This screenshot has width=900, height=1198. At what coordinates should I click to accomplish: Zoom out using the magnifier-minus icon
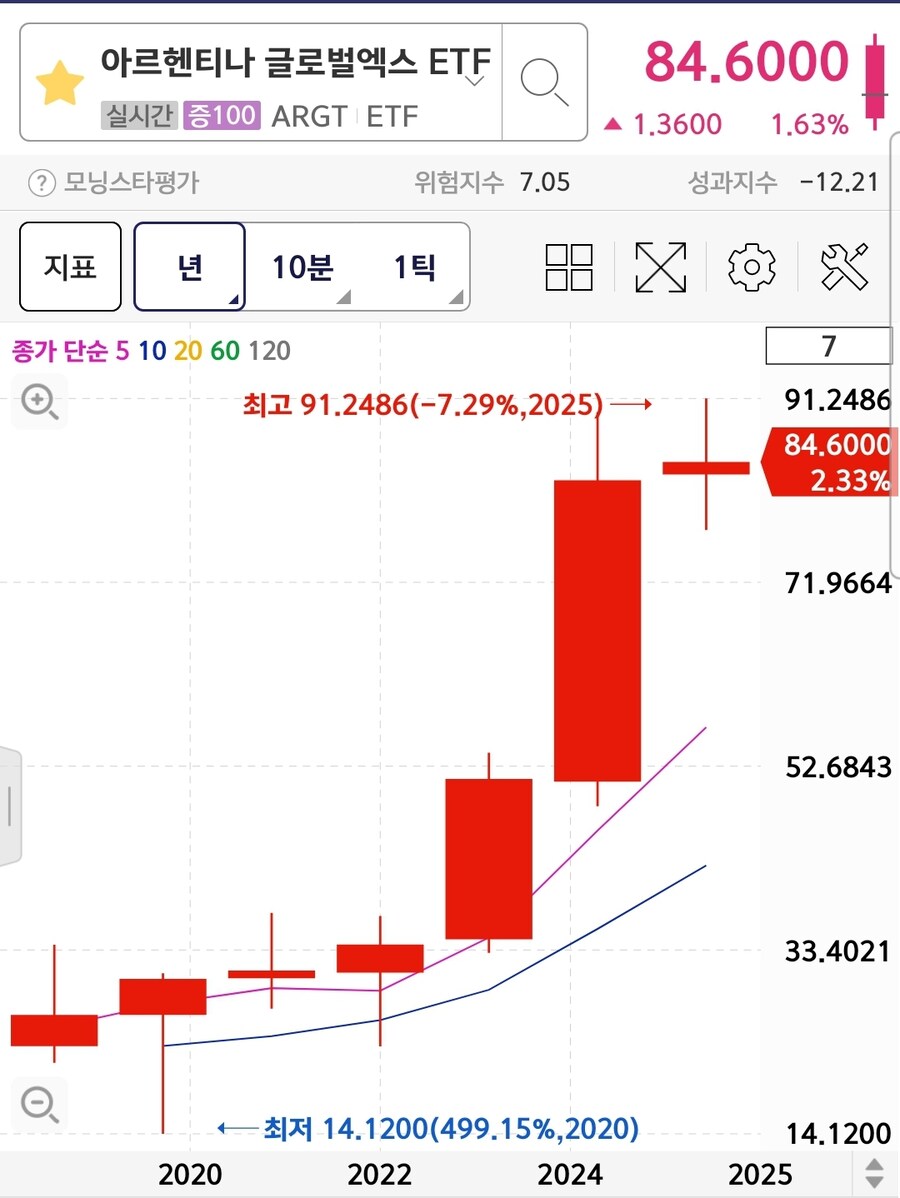pyautogui.click(x=38, y=1103)
